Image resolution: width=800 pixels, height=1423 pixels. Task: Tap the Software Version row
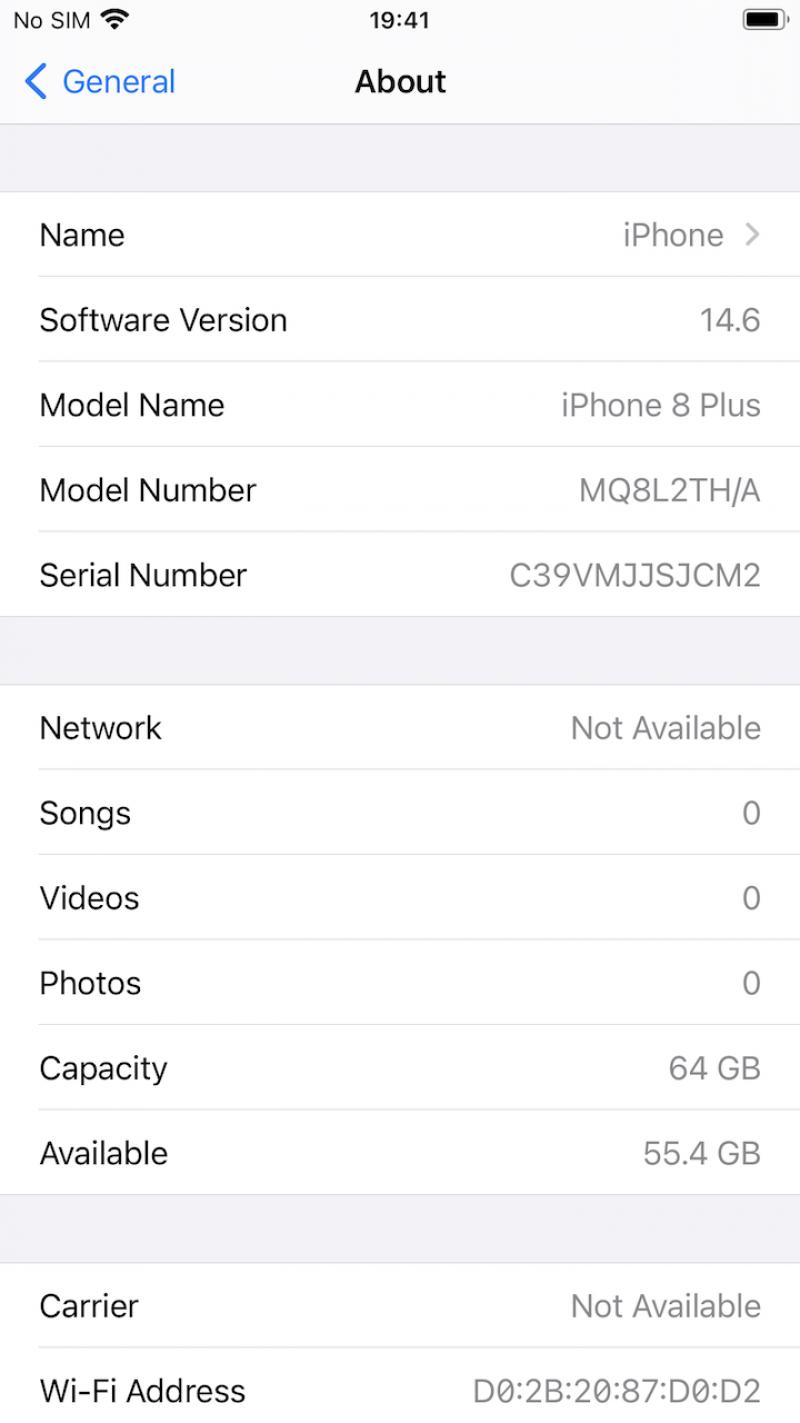(x=400, y=320)
